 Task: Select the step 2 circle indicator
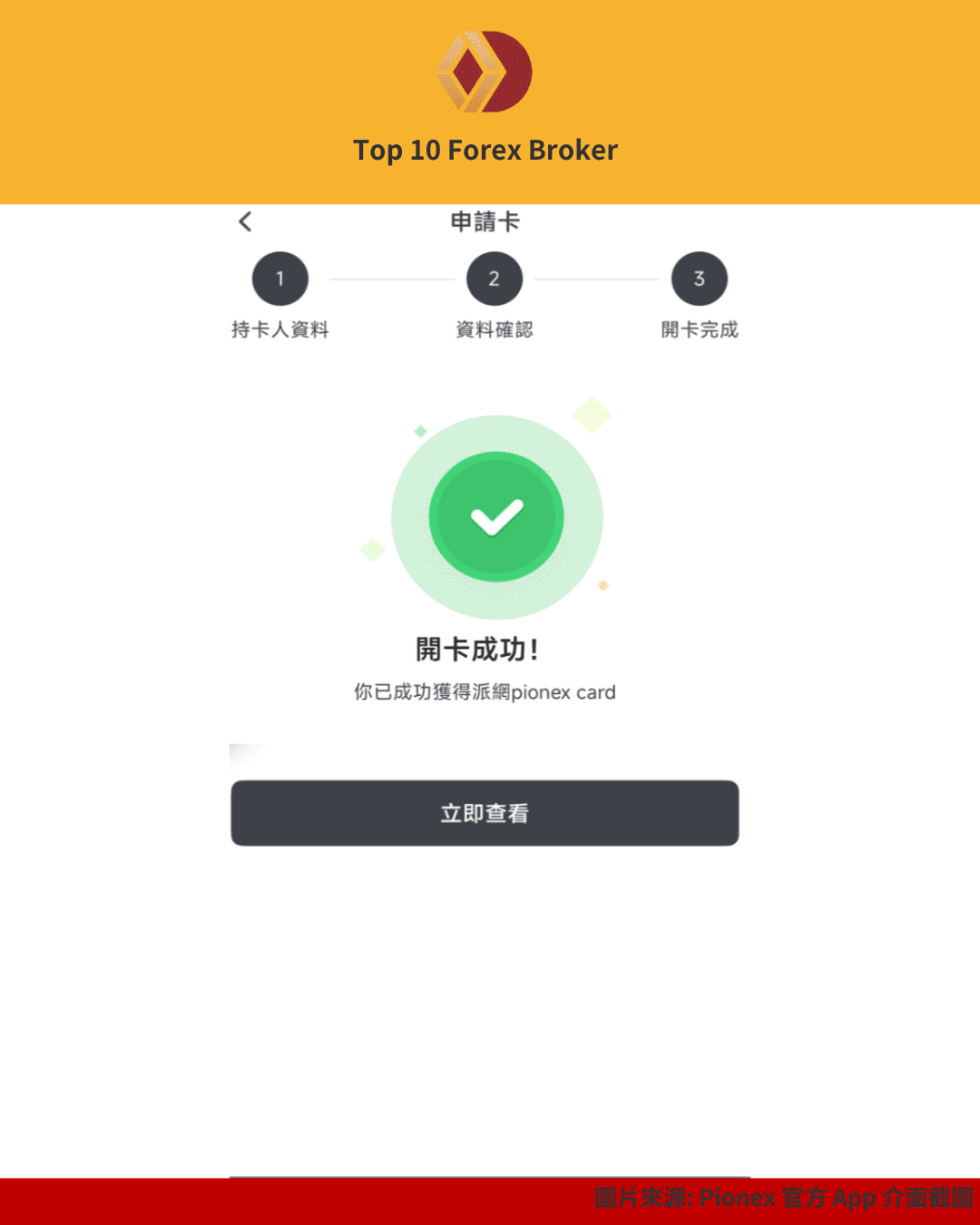494,279
